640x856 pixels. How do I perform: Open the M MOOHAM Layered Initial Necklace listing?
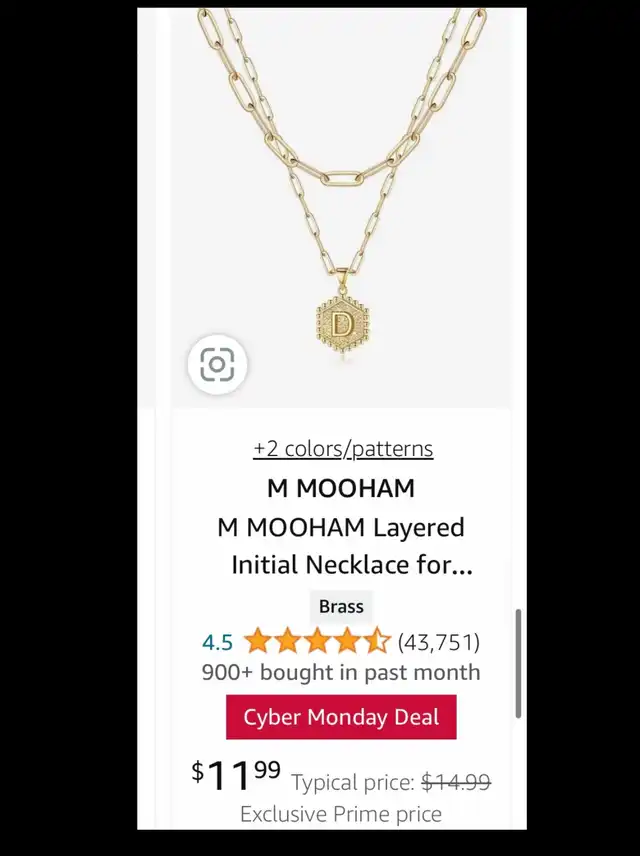342,546
